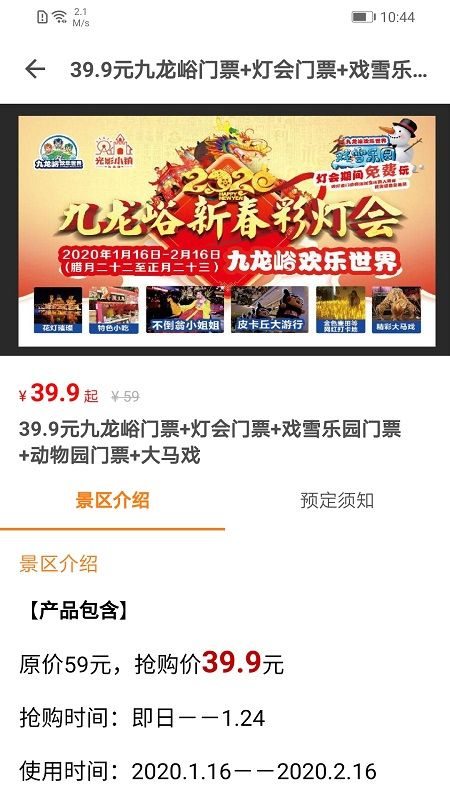
Task: Go back using the top-left arrow
Action: coord(35,69)
